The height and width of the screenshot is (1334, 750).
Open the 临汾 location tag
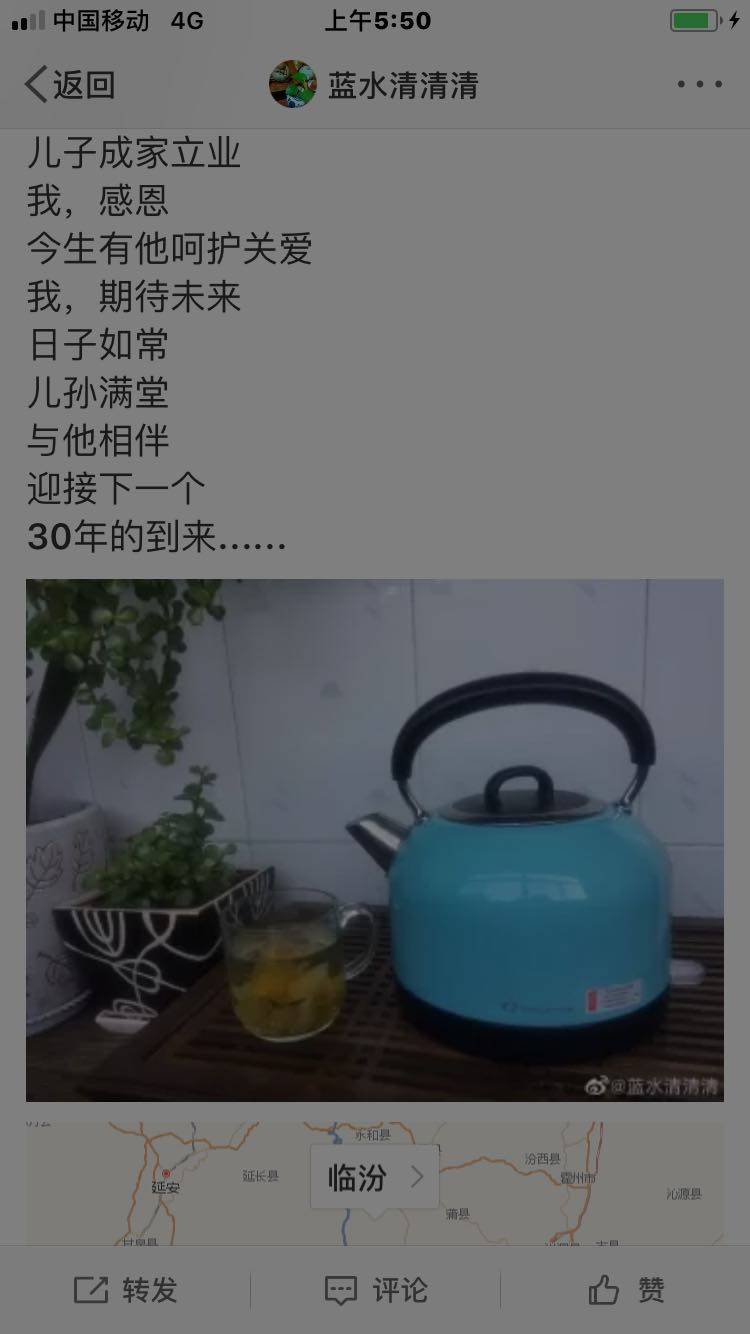coord(374,1177)
